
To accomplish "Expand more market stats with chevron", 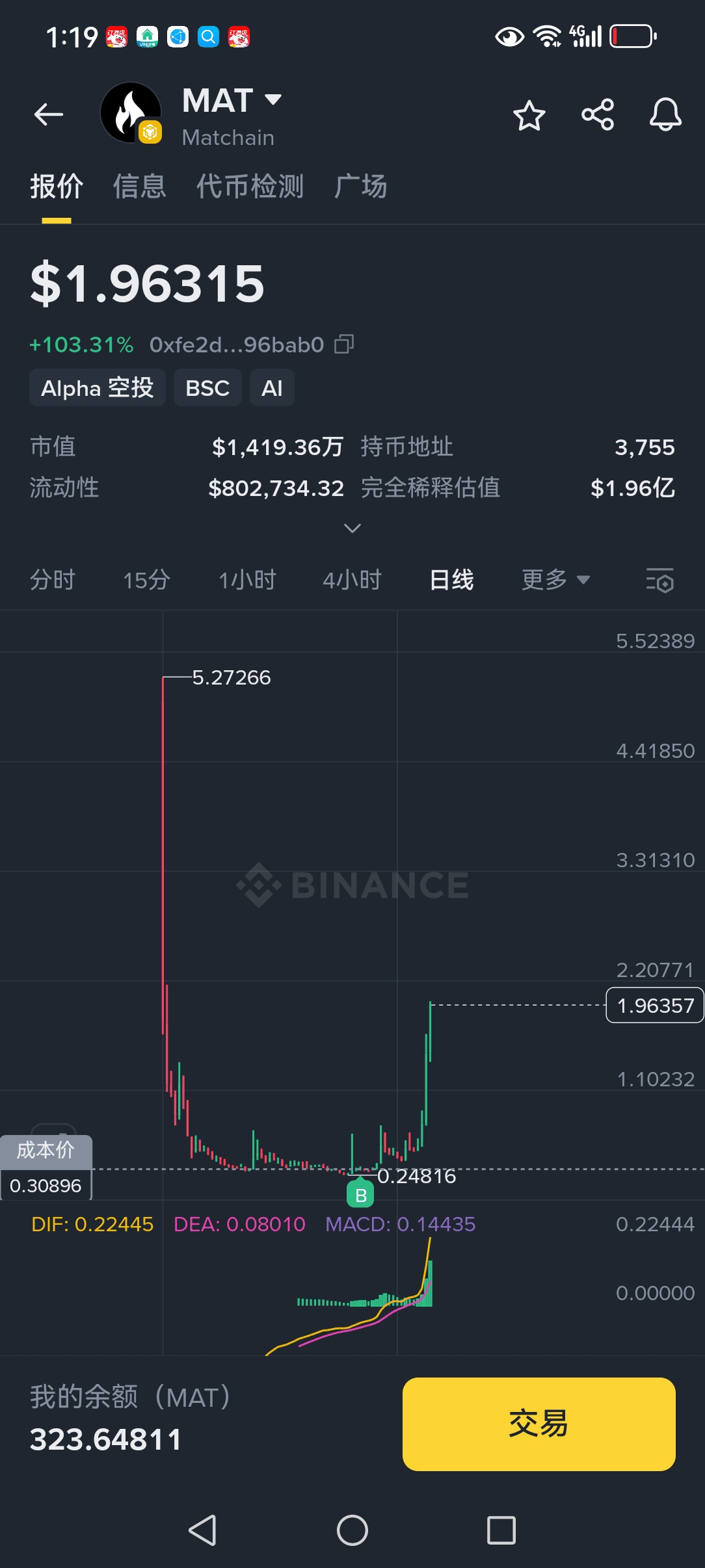I will [352, 528].
